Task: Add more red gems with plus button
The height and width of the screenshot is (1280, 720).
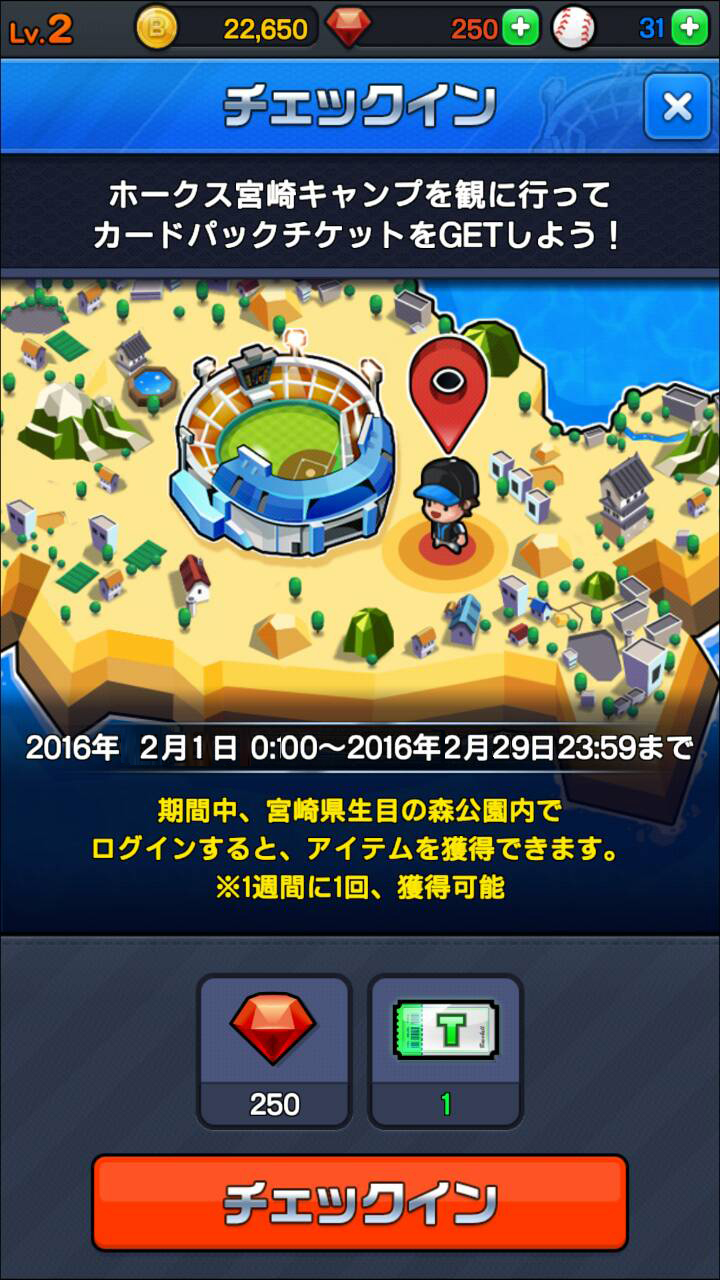Action: 520,28
